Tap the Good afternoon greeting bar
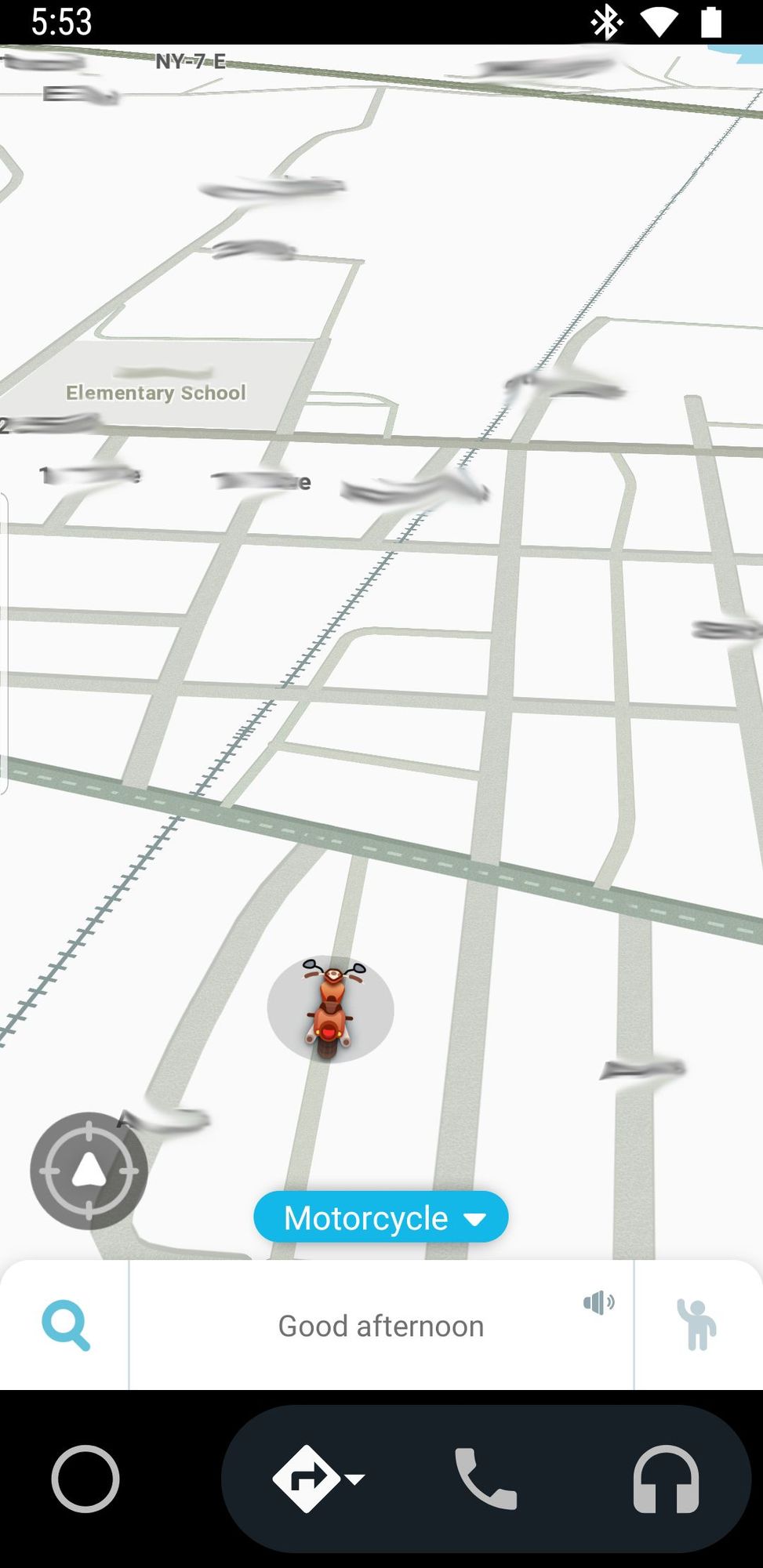The width and height of the screenshot is (763, 1568). coord(381,1327)
